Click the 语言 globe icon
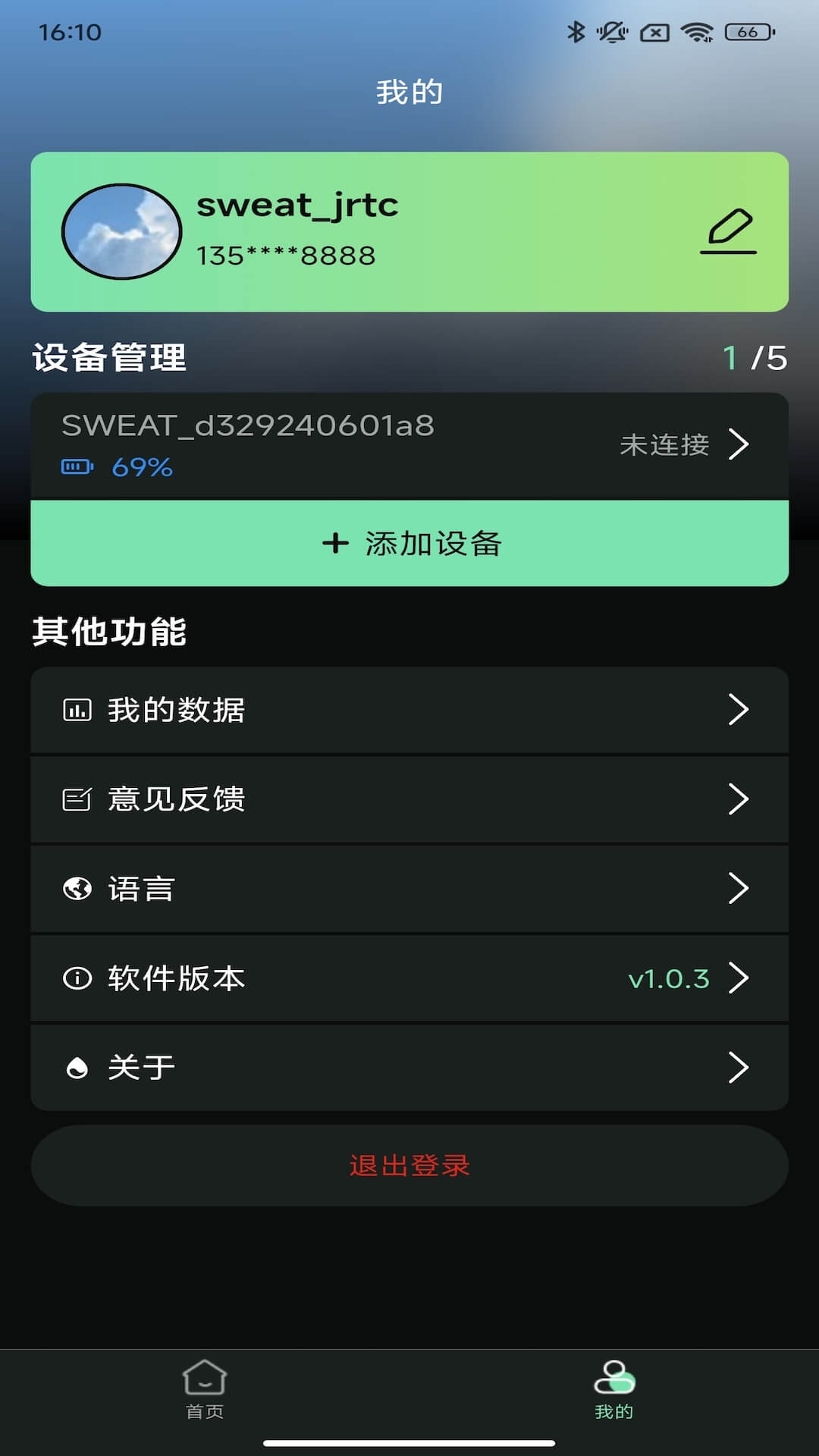This screenshot has height=1456, width=819. tap(77, 889)
